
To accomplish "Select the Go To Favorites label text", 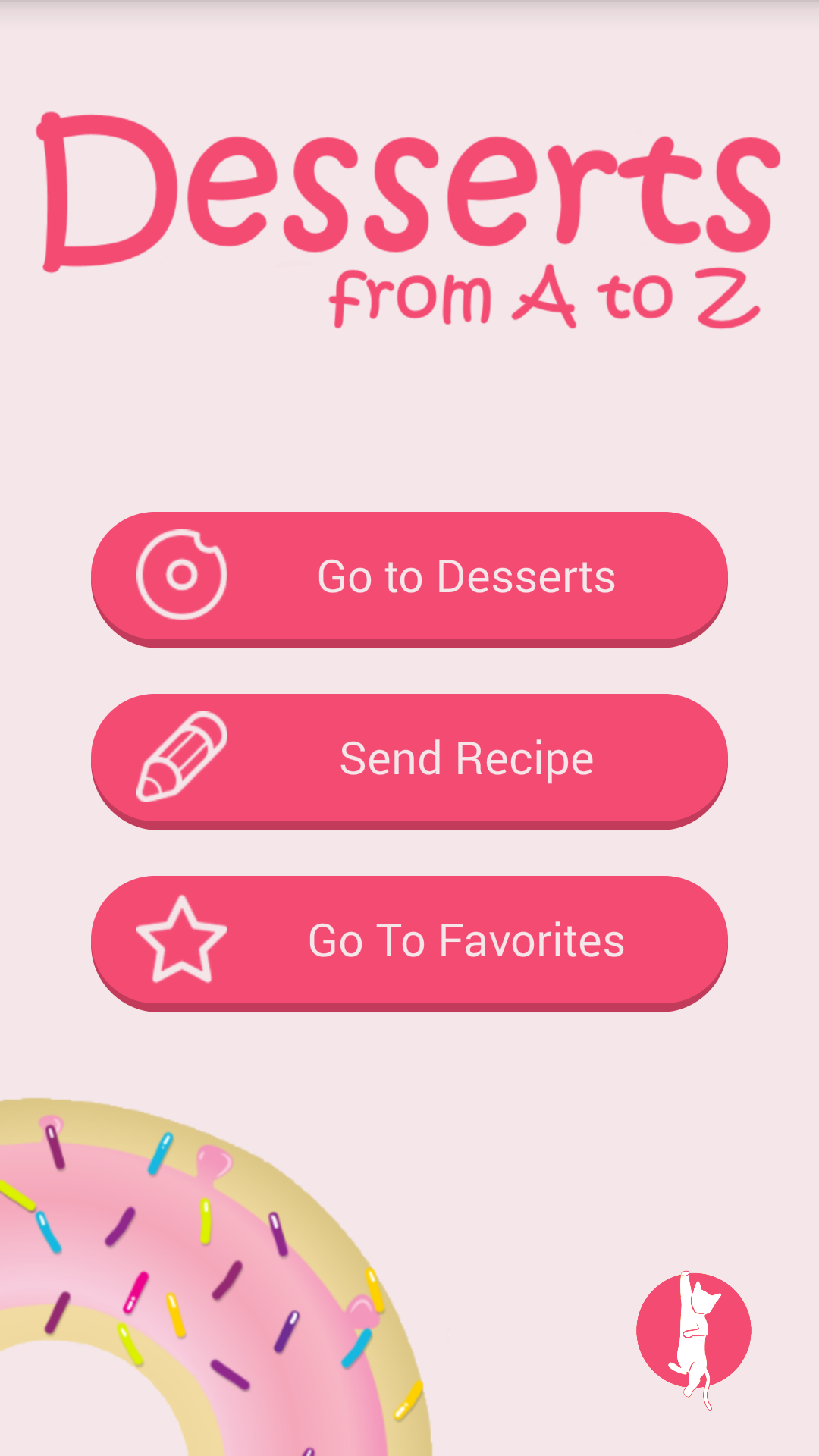I will pos(466,940).
